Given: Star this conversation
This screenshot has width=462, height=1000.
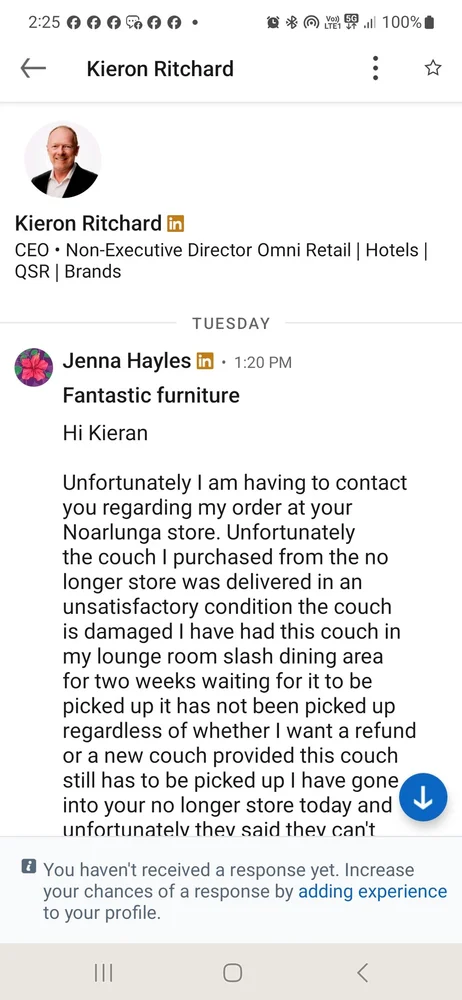Looking at the screenshot, I should click(433, 68).
